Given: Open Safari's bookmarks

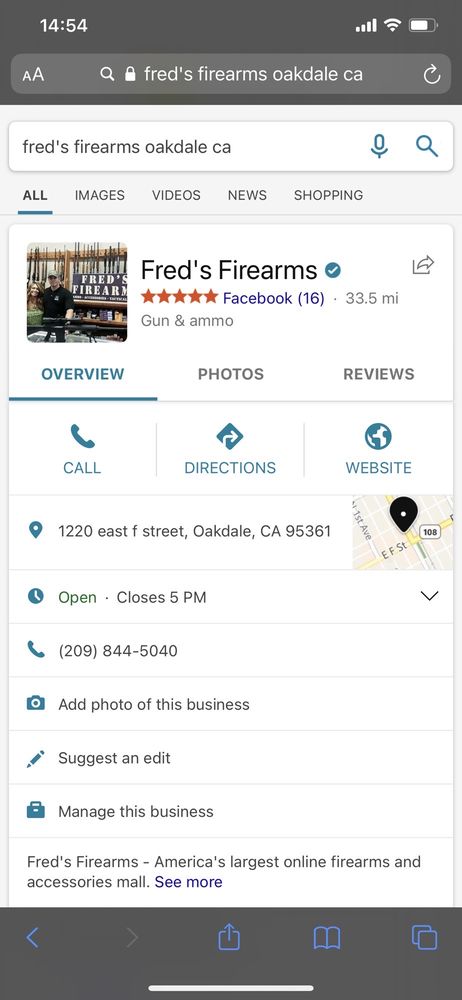Looking at the screenshot, I should point(327,938).
